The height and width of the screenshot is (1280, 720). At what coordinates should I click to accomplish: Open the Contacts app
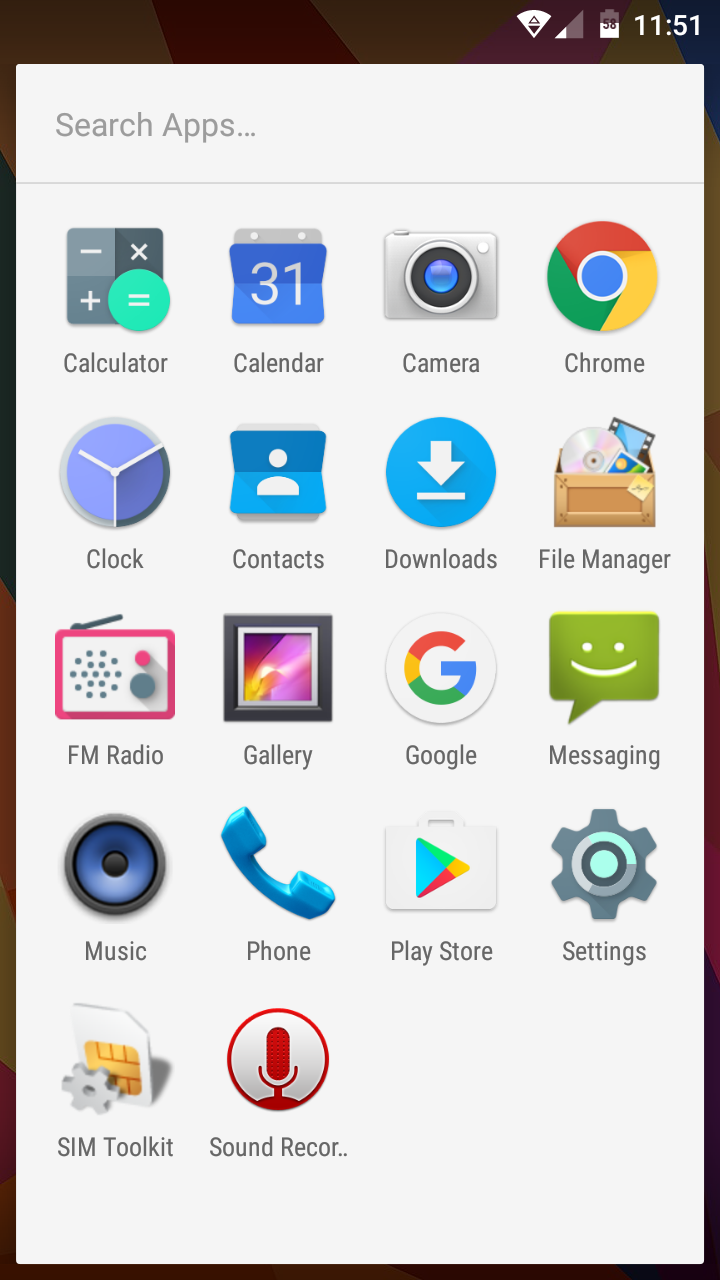pos(278,474)
